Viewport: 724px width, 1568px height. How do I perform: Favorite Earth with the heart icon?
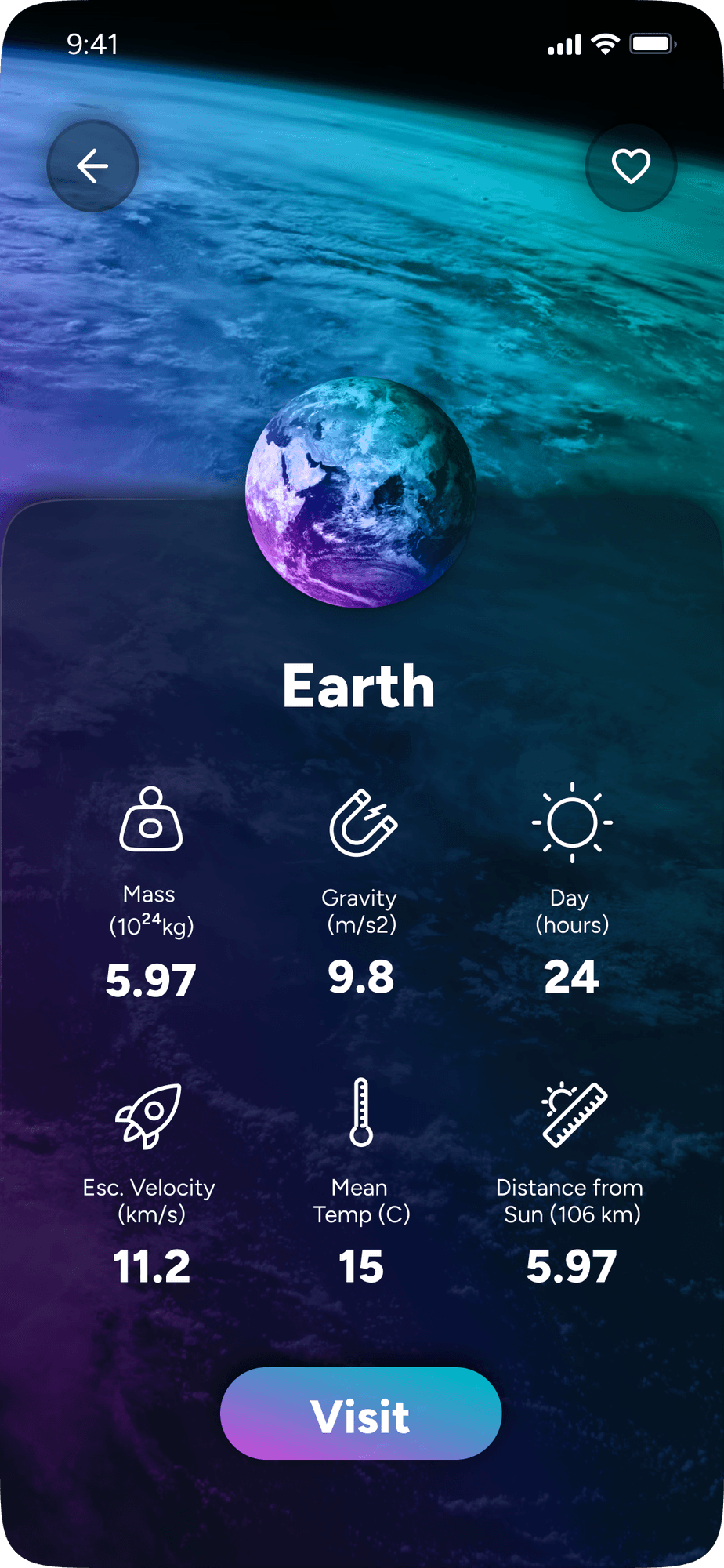[x=631, y=166]
